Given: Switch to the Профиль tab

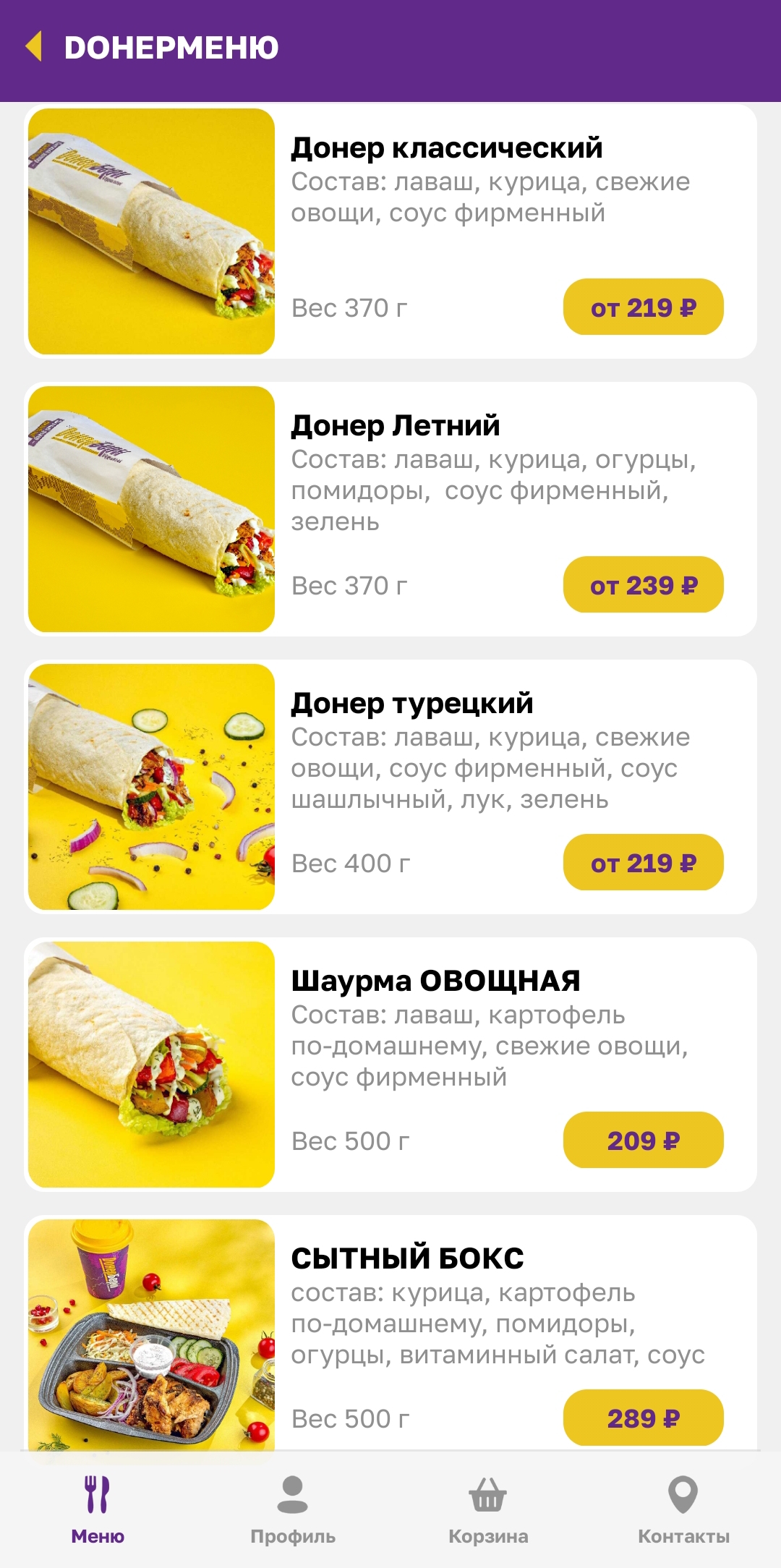Looking at the screenshot, I should click(x=293, y=1509).
